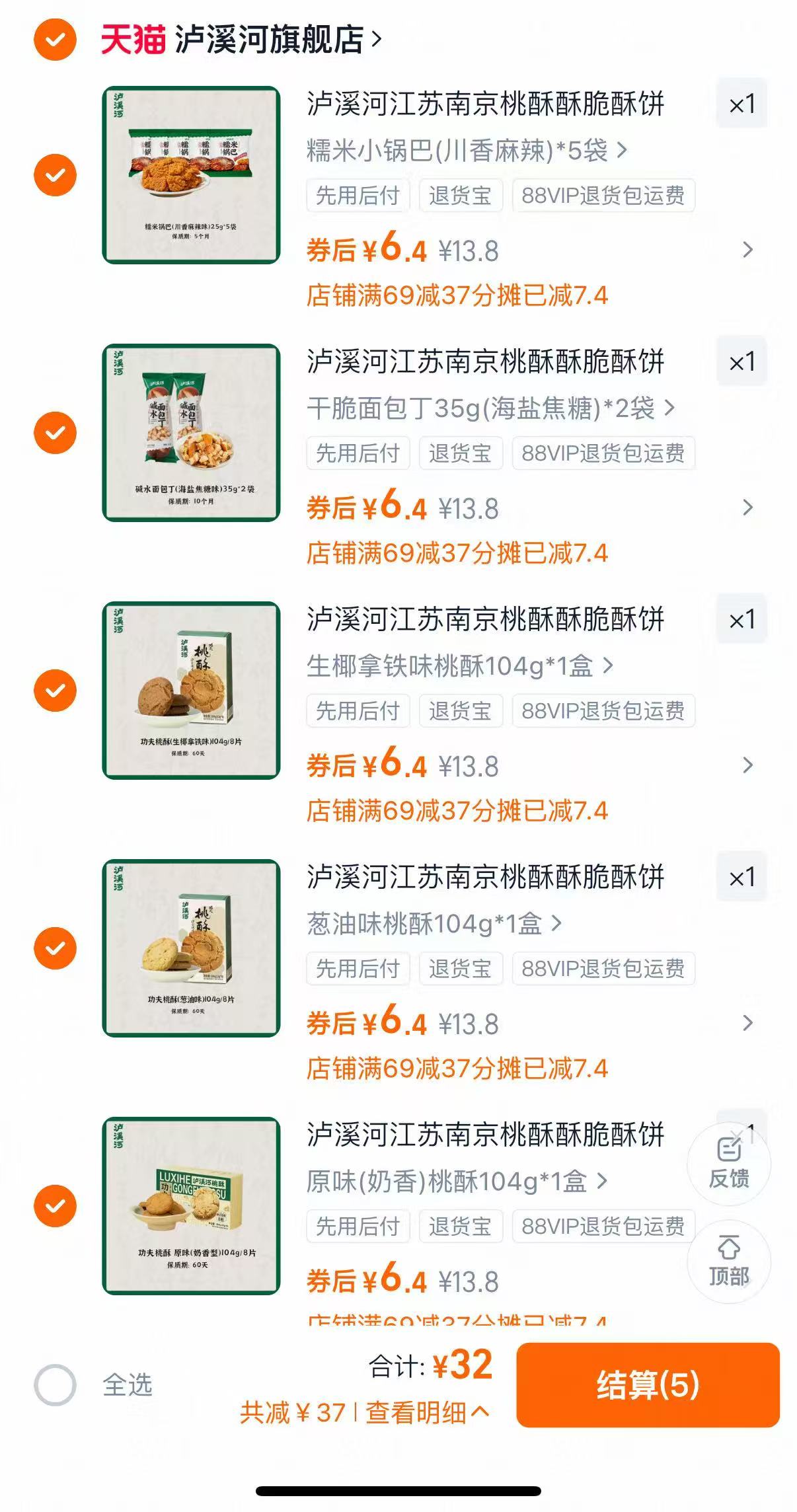Enable the 全选 select-all option
Viewport: 797px width, 1512px height.
coord(56,1384)
